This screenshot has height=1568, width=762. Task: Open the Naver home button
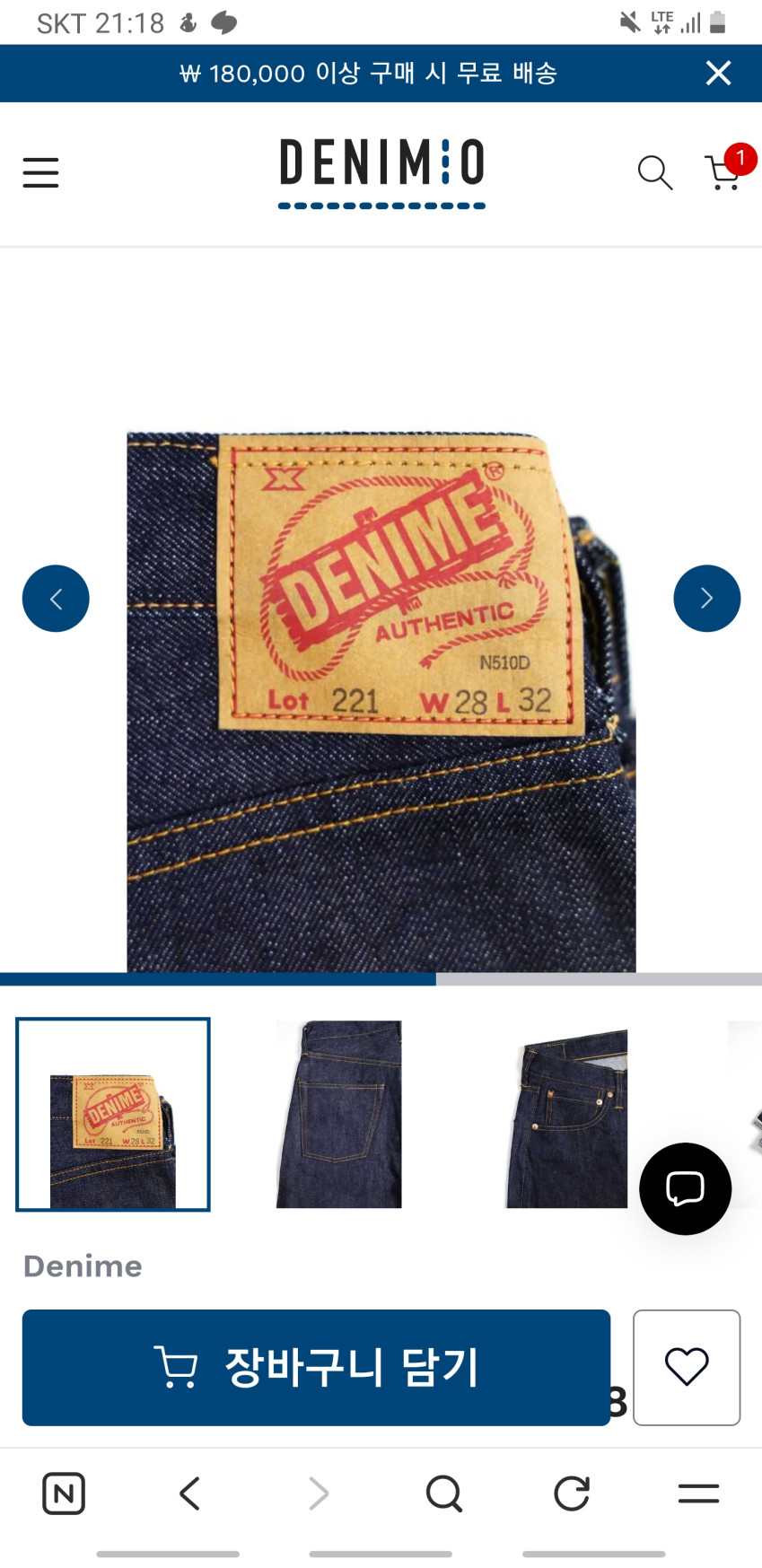pyautogui.click(x=64, y=1494)
